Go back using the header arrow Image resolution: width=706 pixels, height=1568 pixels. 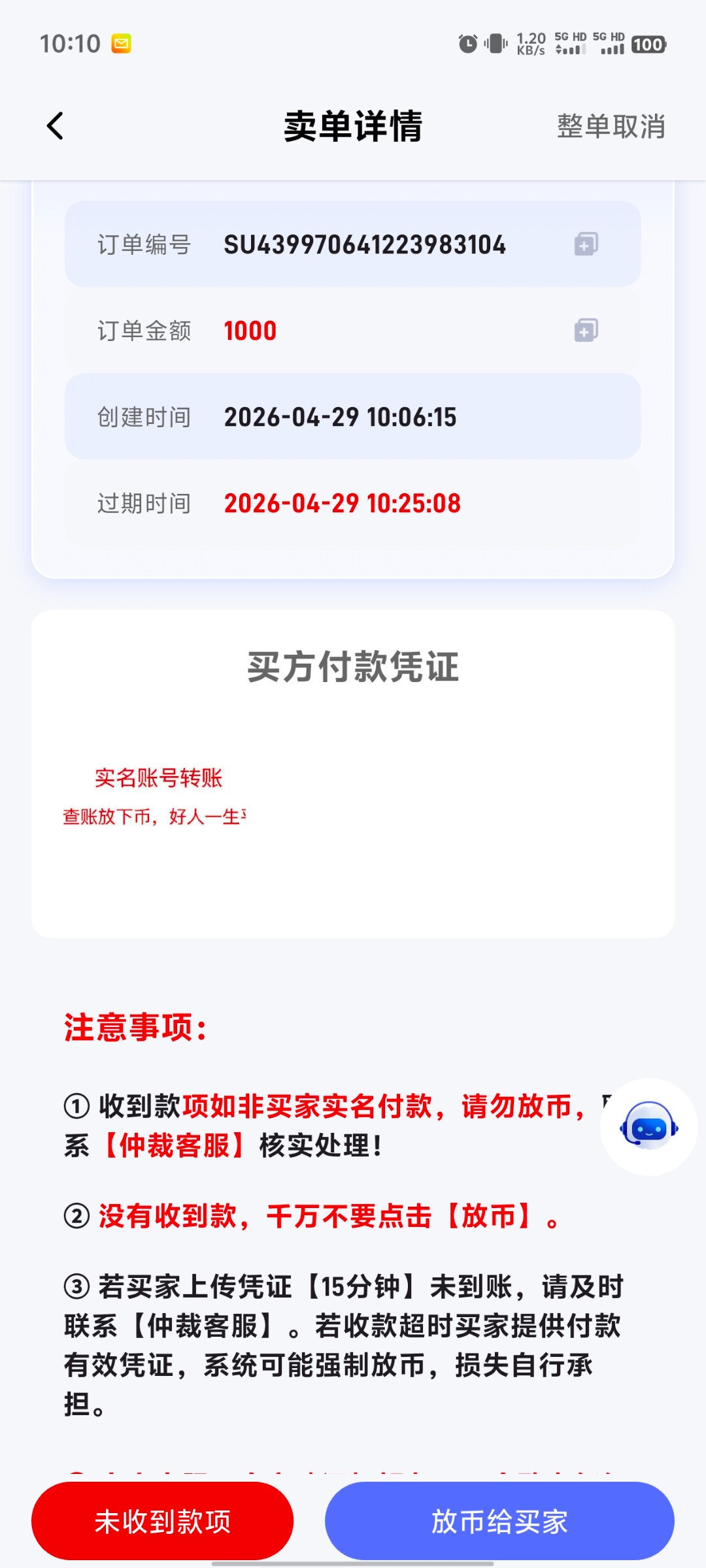[x=56, y=125]
